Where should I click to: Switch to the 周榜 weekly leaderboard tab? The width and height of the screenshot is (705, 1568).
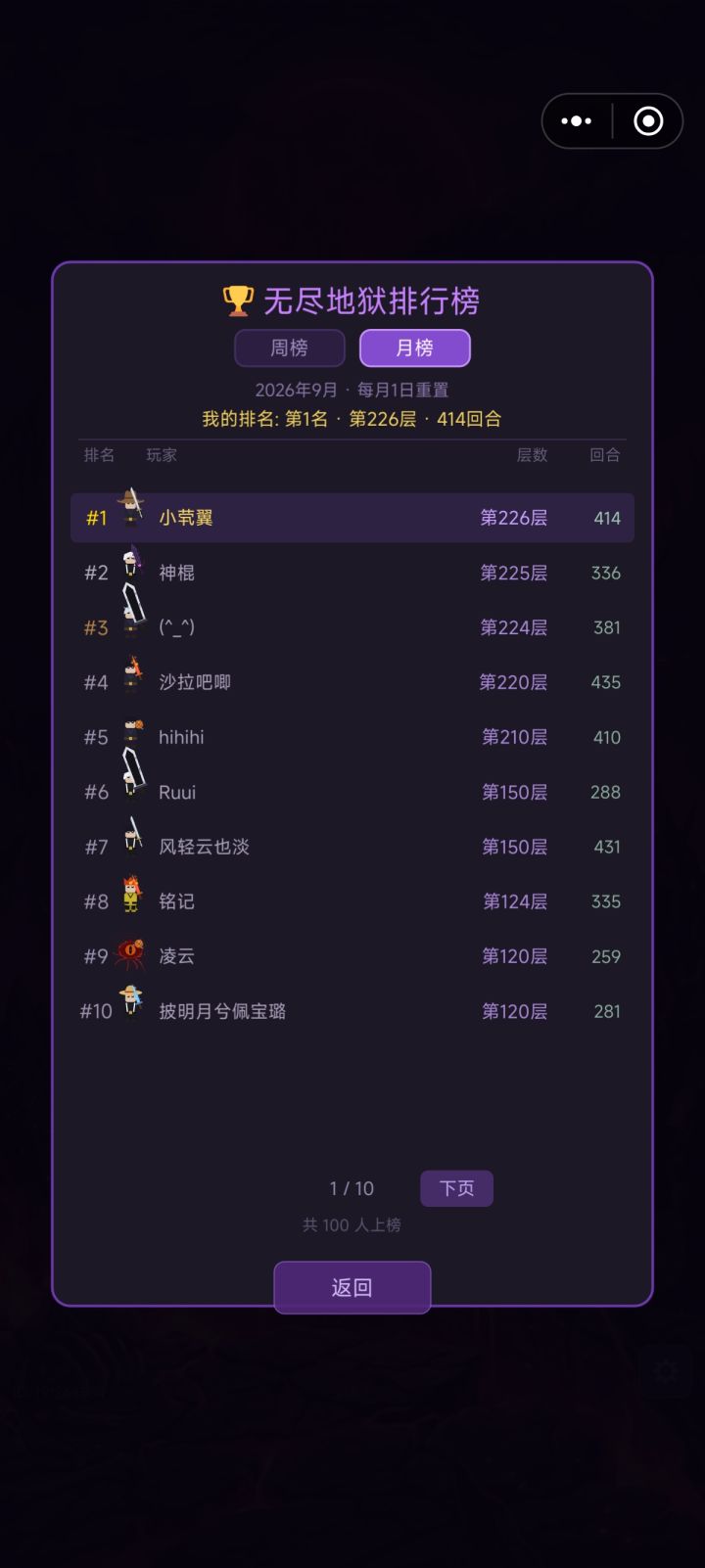(x=290, y=347)
